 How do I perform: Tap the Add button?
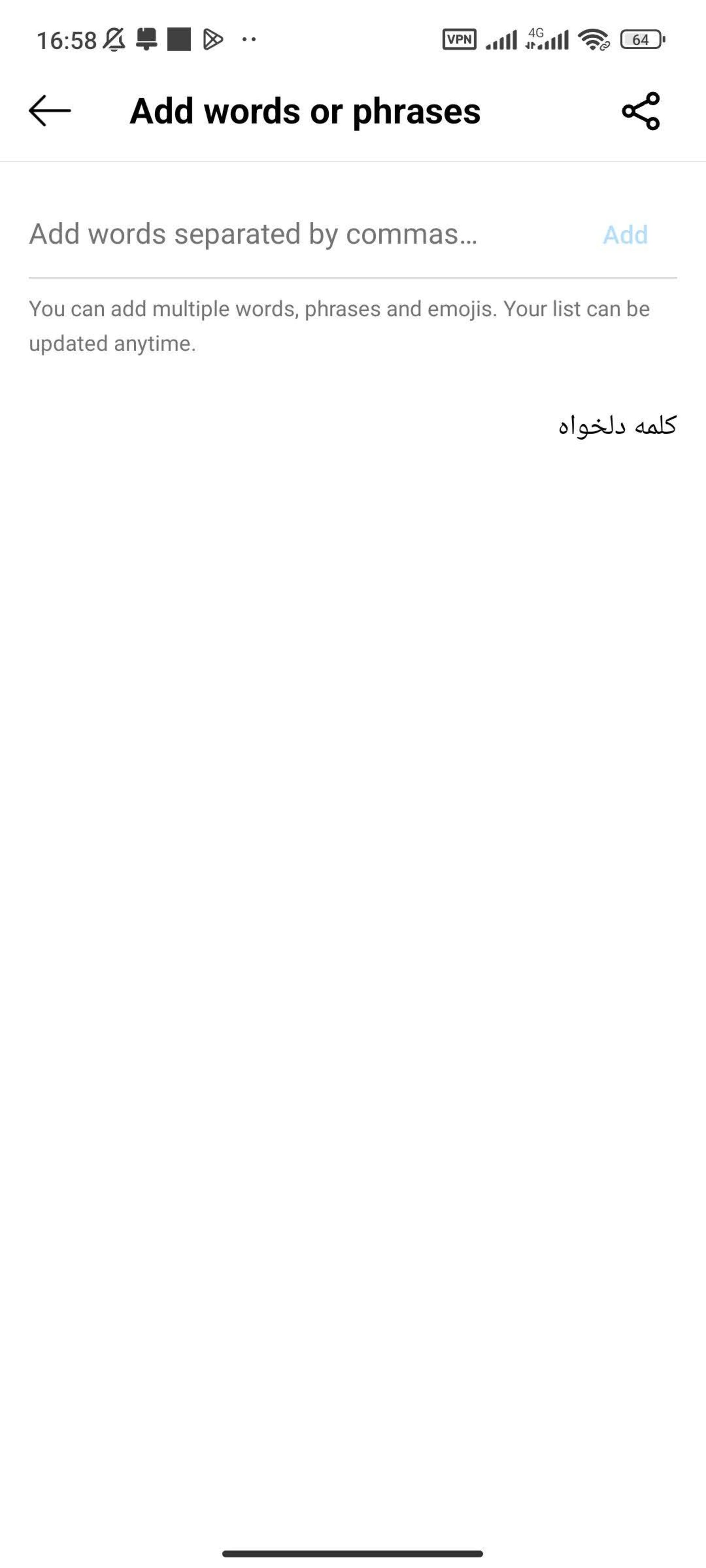[625, 235]
